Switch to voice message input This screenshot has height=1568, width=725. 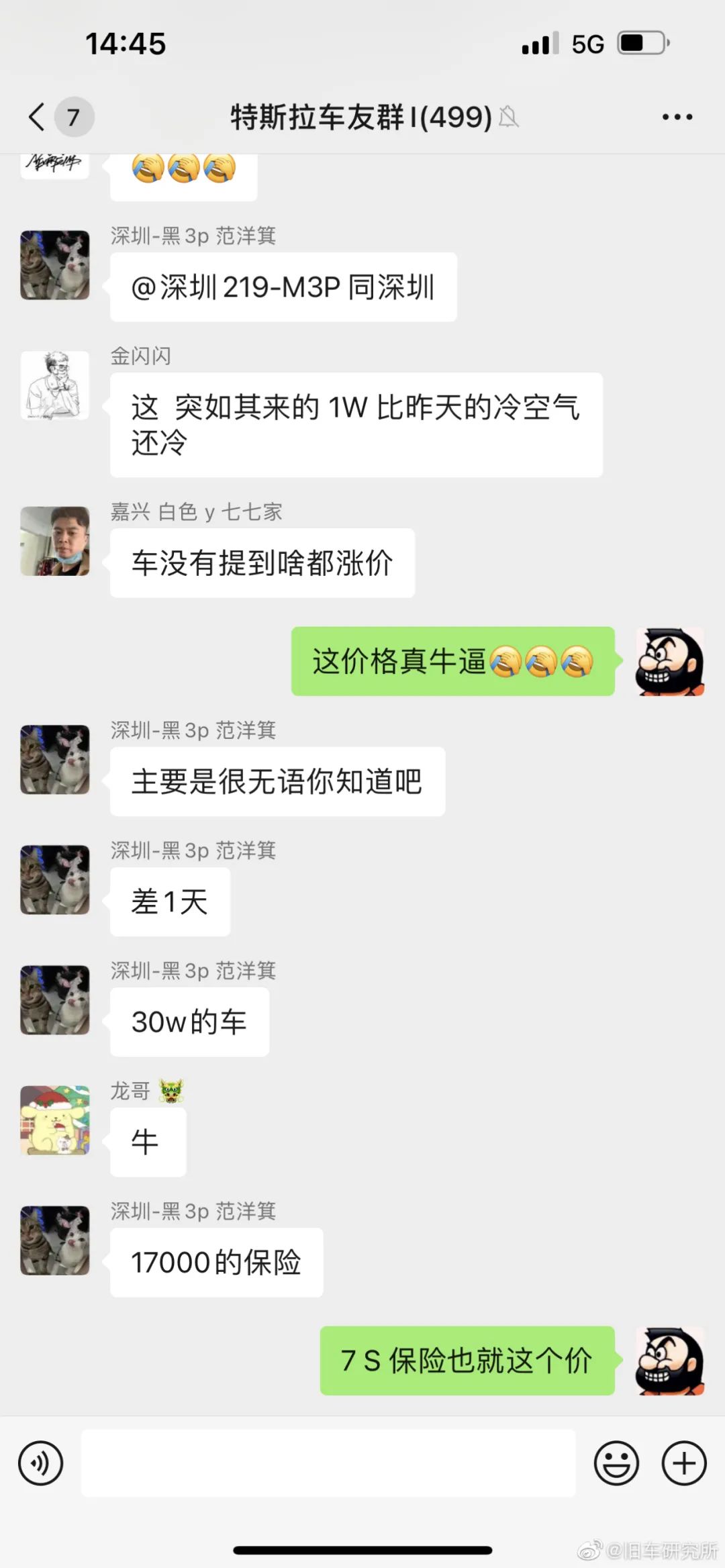coord(41,1463)
